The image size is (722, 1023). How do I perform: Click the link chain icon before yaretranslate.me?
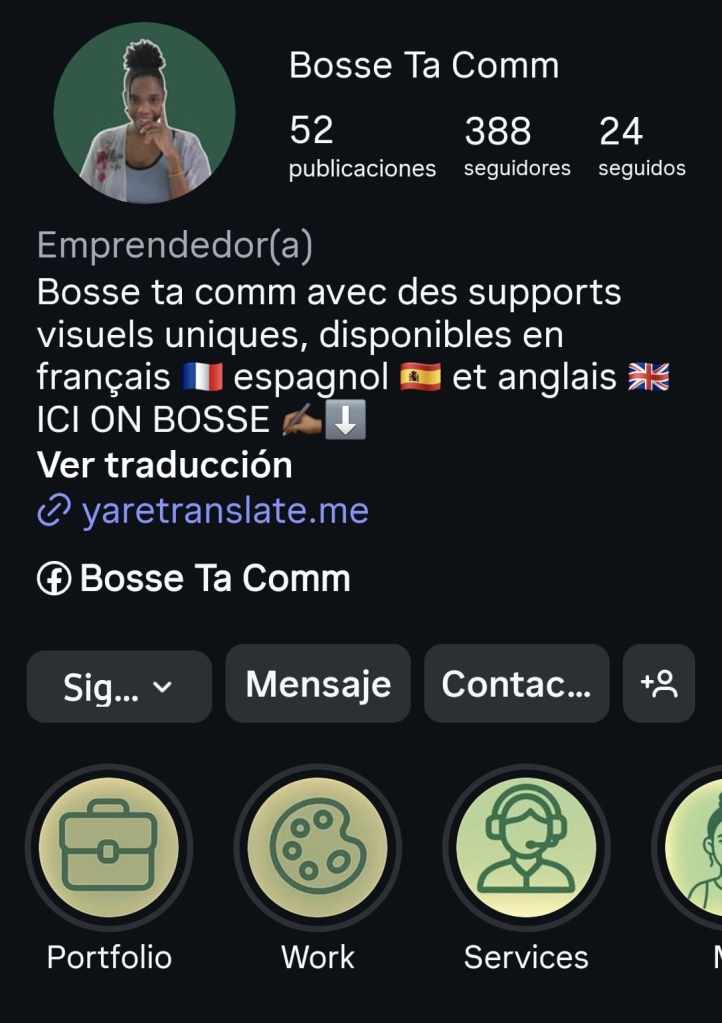click(51, 510)
